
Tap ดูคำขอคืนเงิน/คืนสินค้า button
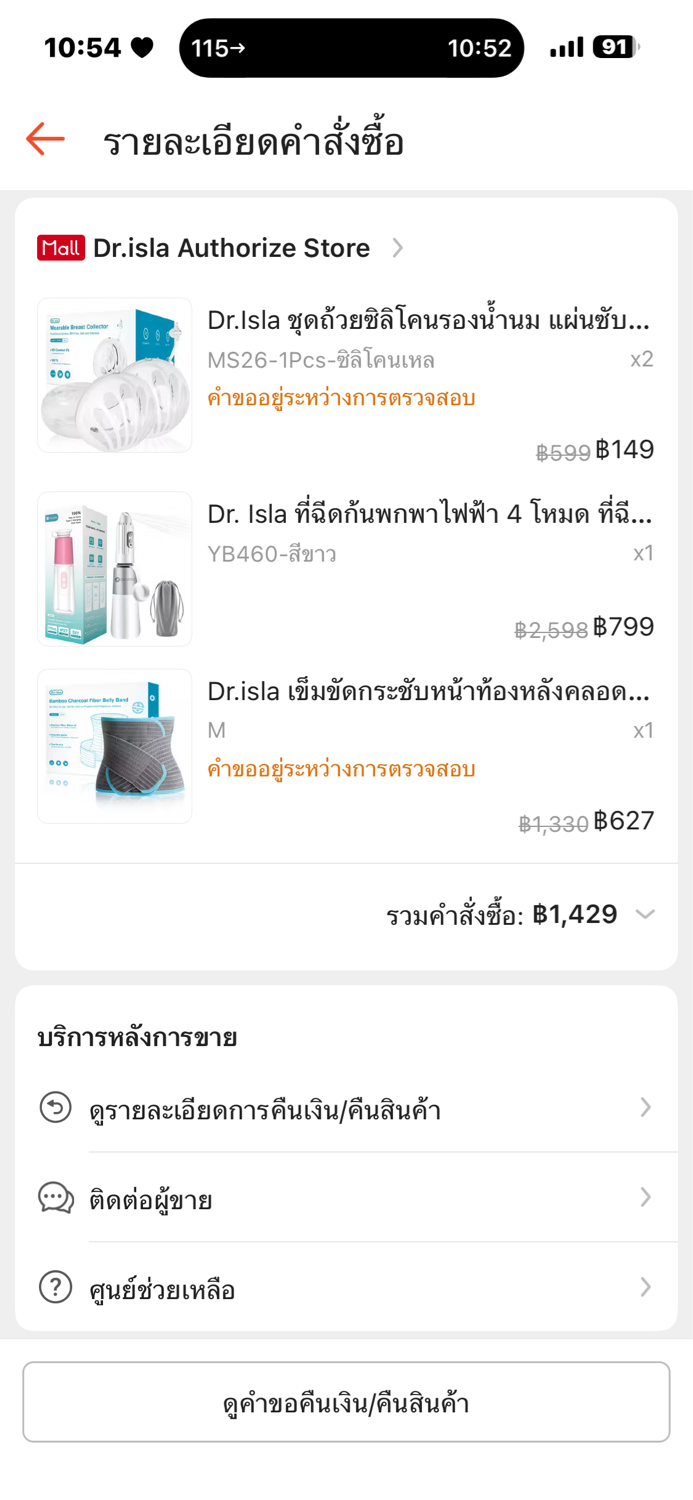click(x=346, y=1402)
